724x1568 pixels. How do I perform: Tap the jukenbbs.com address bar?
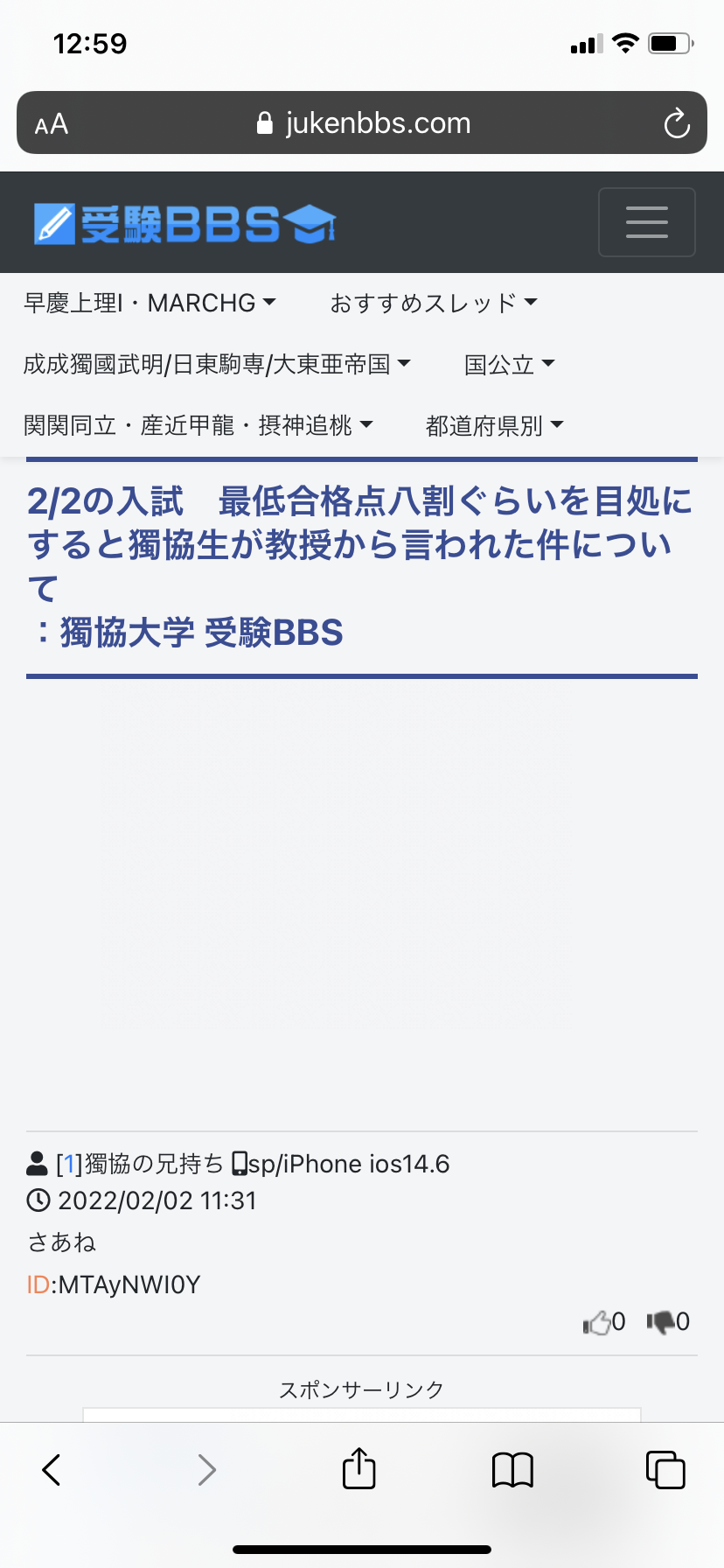coord(363,123)
